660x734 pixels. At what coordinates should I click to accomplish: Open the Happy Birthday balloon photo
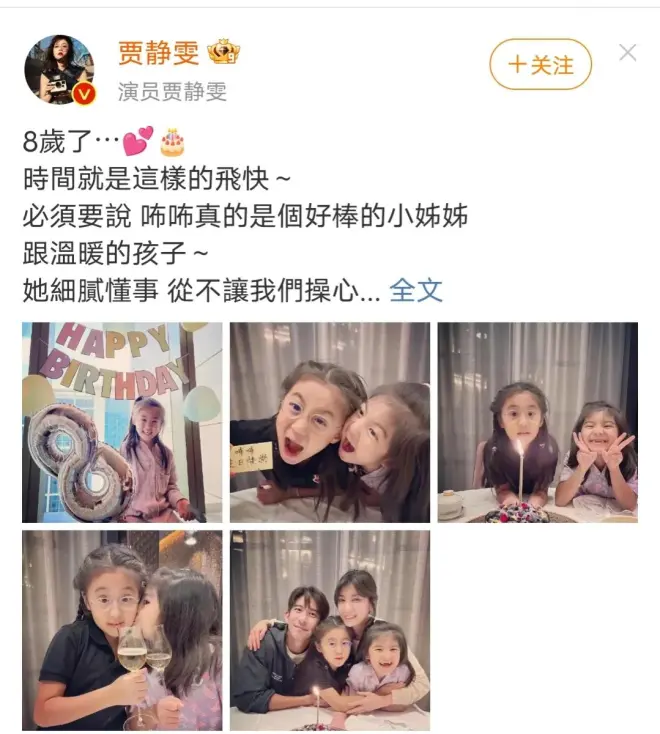pos(122,422)
